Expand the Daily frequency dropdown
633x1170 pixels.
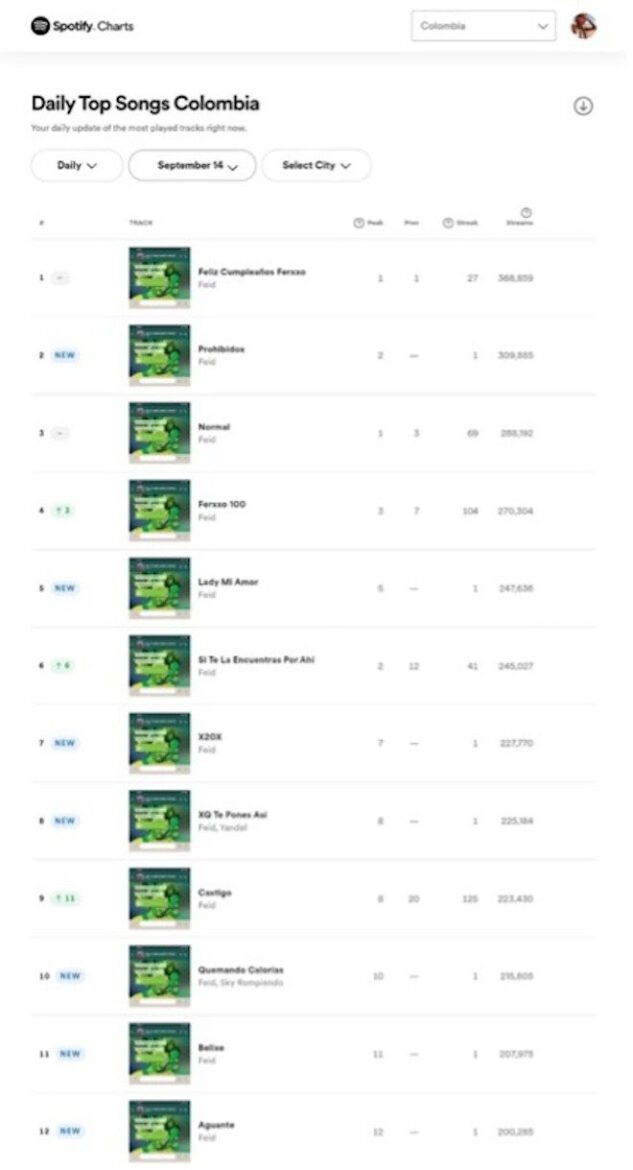tap(77, 165)
